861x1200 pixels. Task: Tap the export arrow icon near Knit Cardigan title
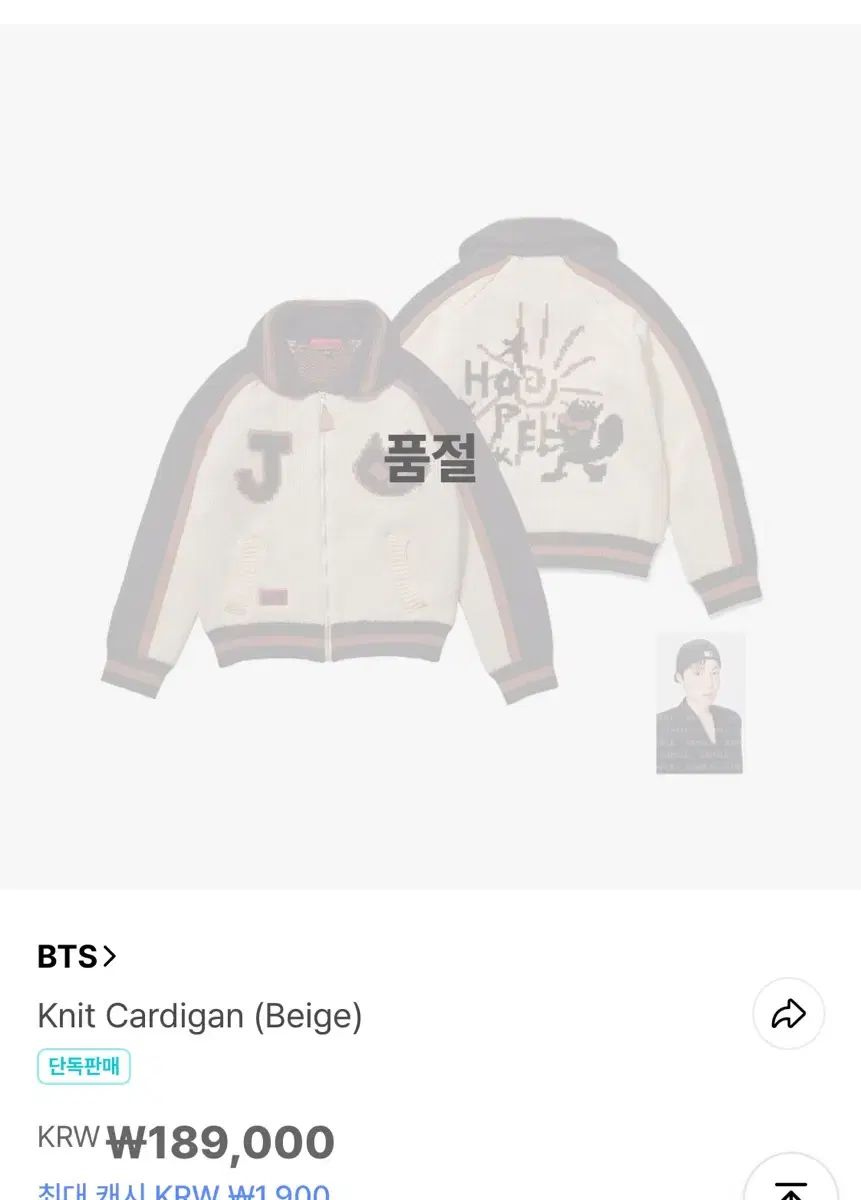pos(791,1013)
